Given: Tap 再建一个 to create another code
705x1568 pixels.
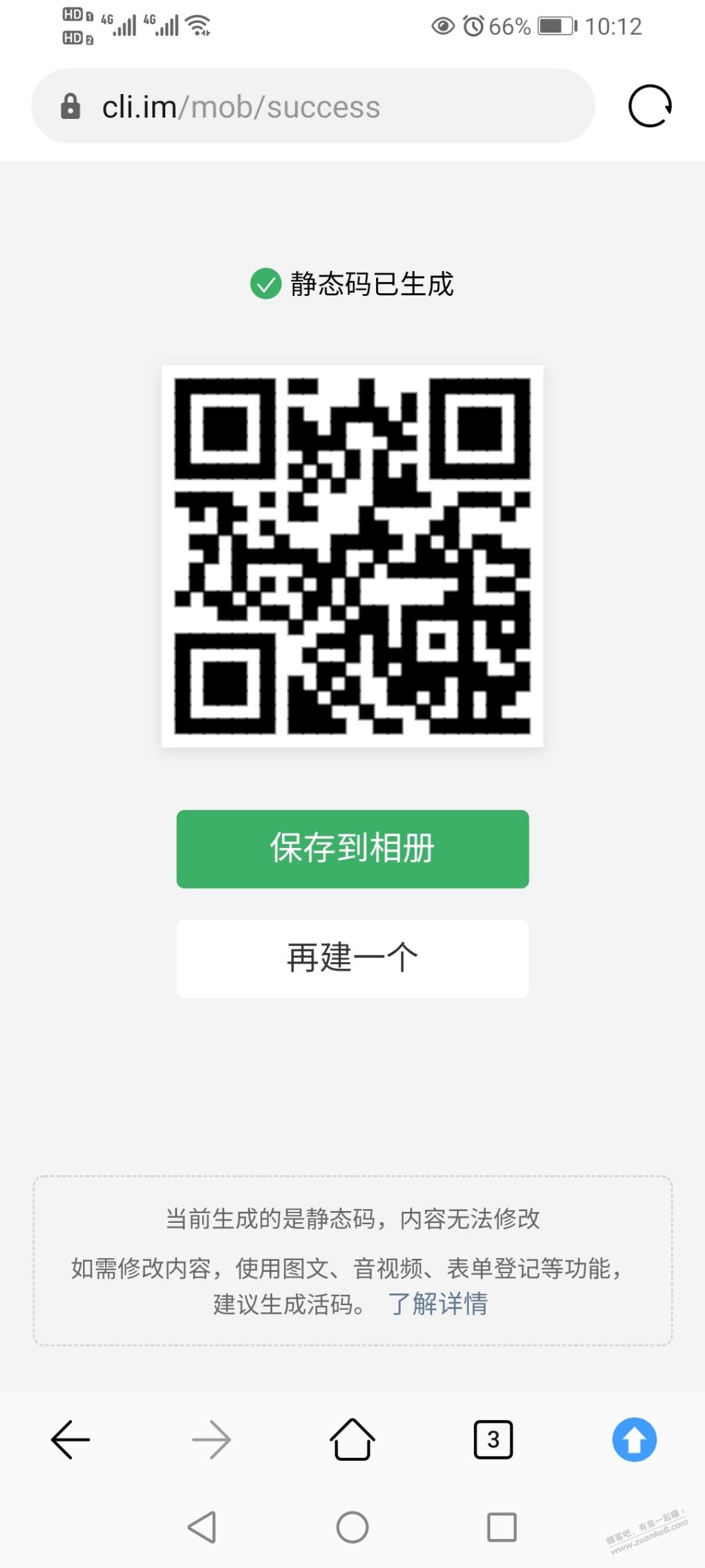Looking at the screenshot, I should (x=352, y=958).
